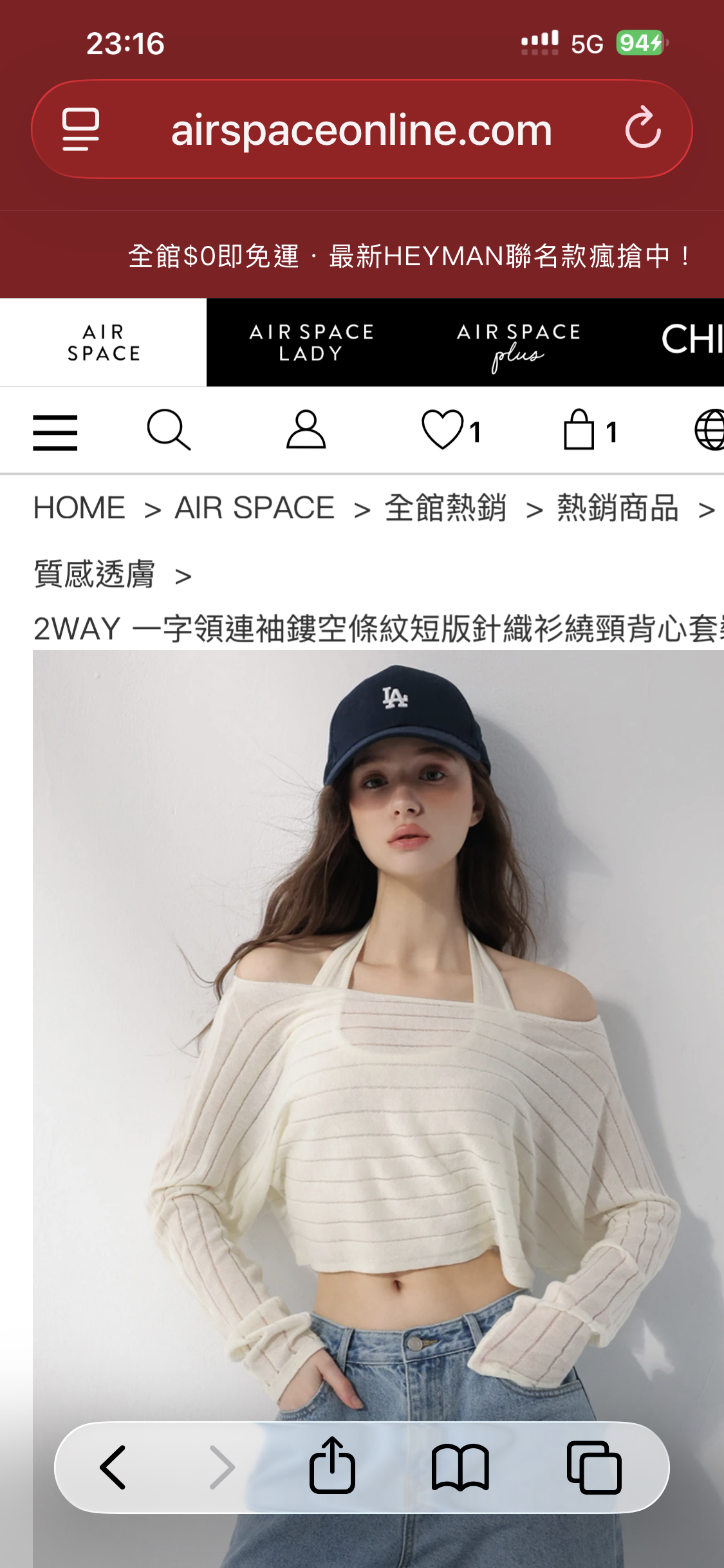
Task: Open the site search magnifier
Action: 169,430
